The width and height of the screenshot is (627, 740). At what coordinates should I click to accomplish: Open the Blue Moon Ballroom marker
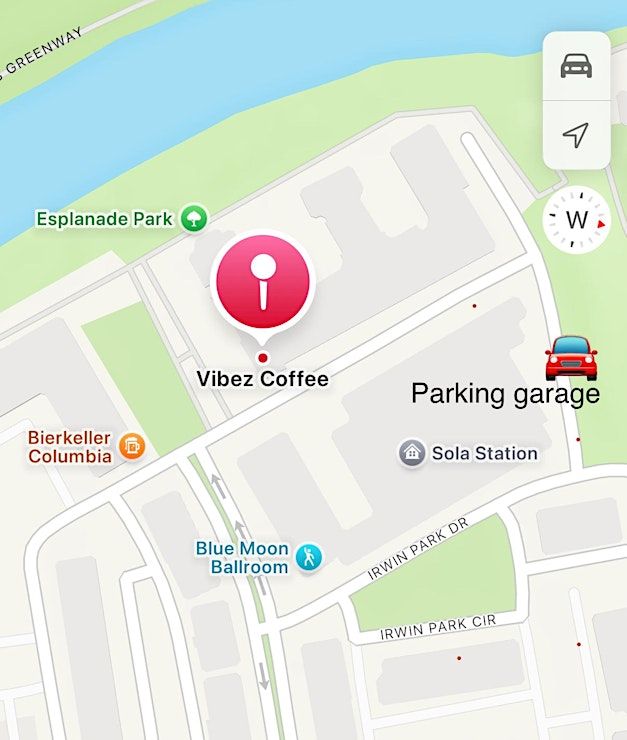tap(310, 557)
